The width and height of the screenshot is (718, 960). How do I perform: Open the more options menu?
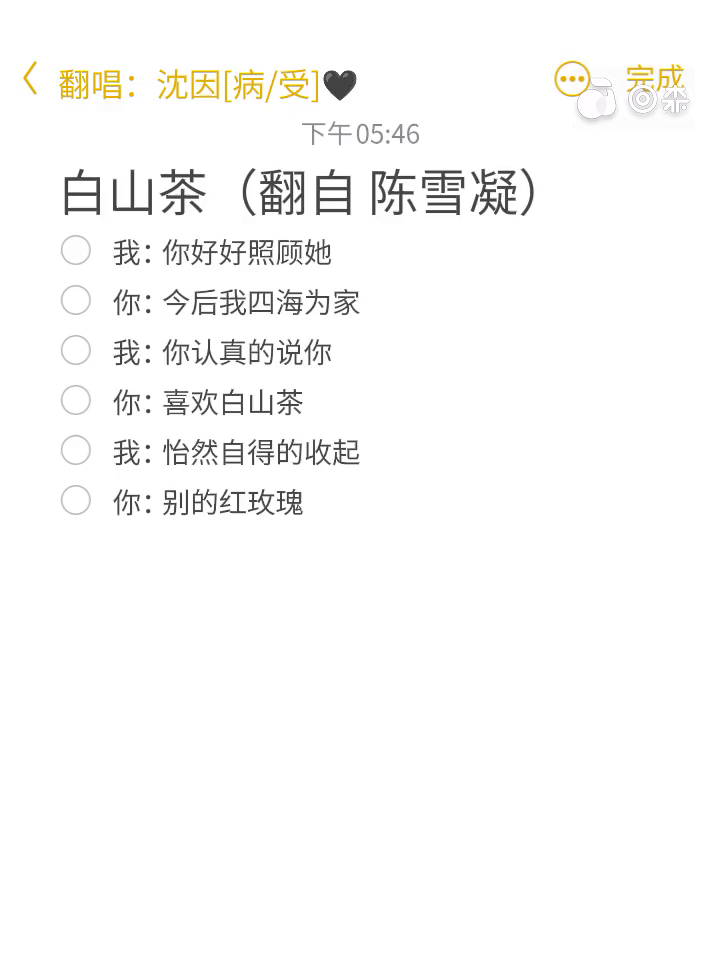[x=572, y=80]
